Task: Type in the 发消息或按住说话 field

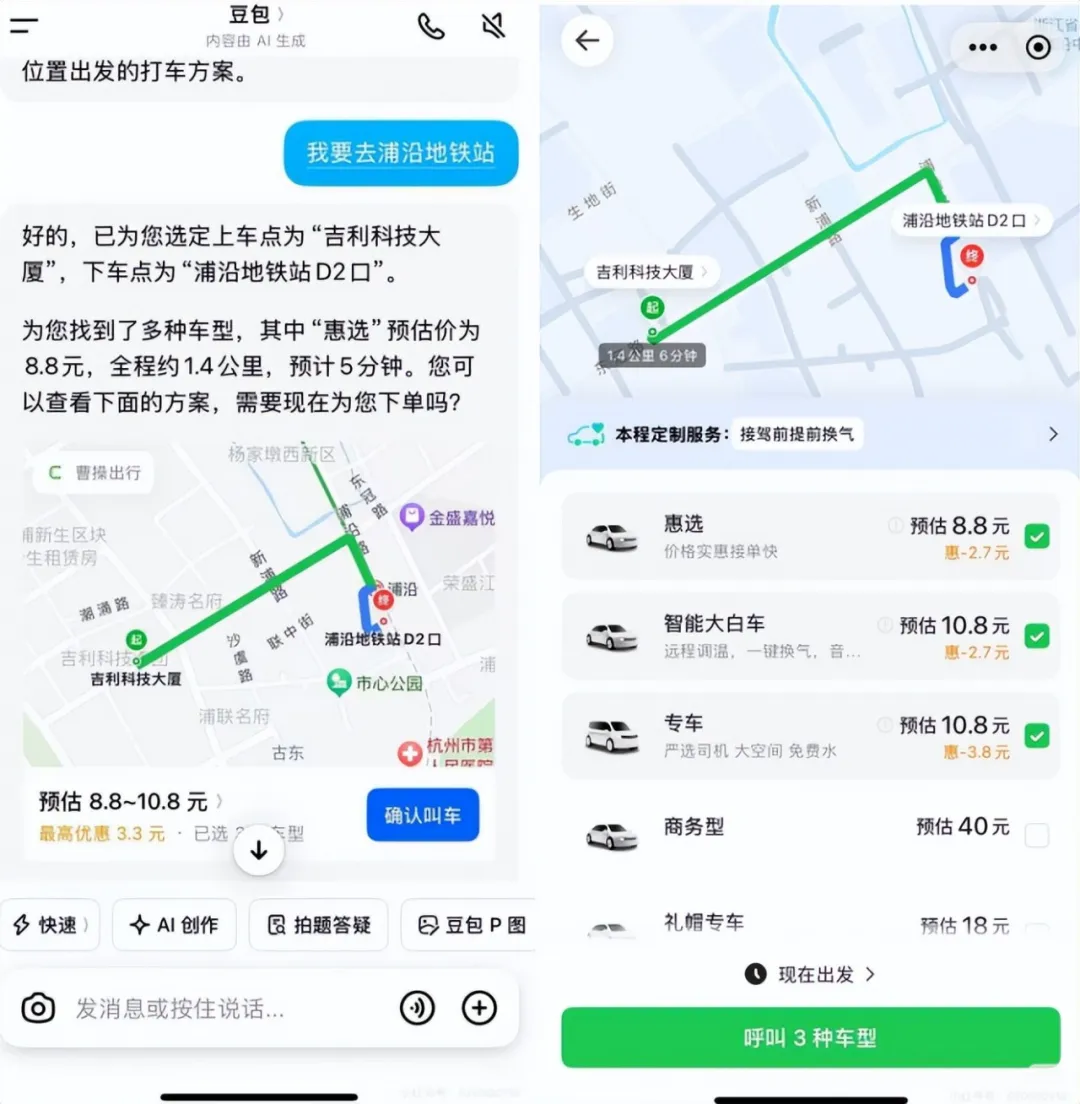Action: pyautogui.click(x=225, y=1008)
